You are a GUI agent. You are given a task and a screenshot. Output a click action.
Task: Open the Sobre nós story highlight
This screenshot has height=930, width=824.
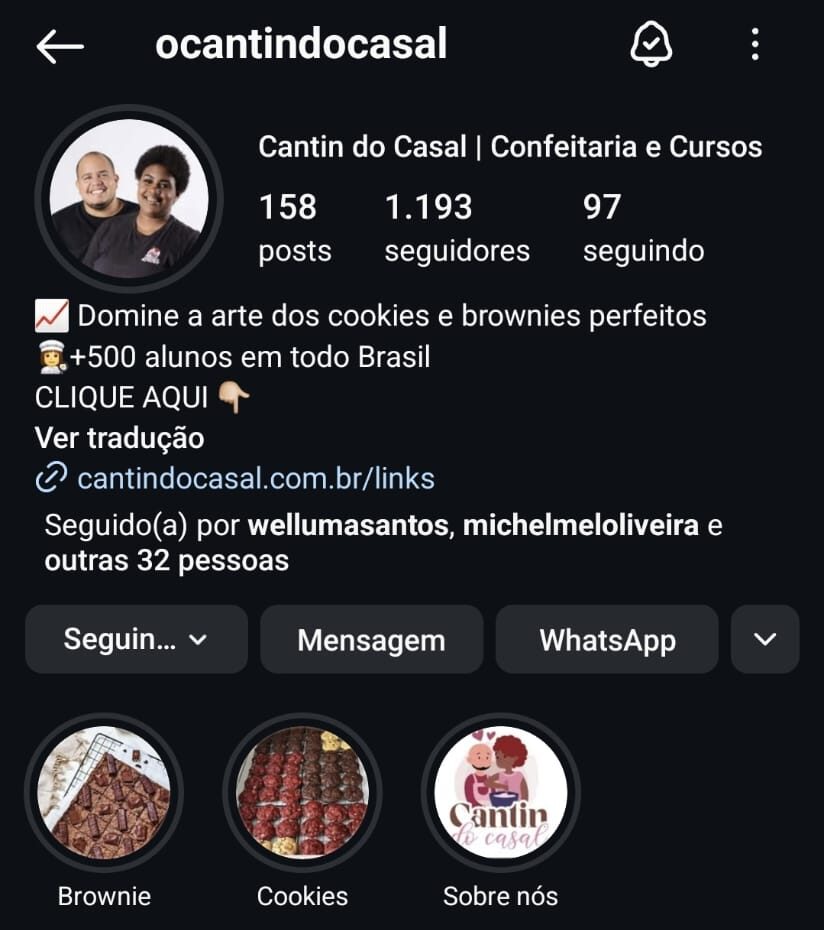pos(500,792)
